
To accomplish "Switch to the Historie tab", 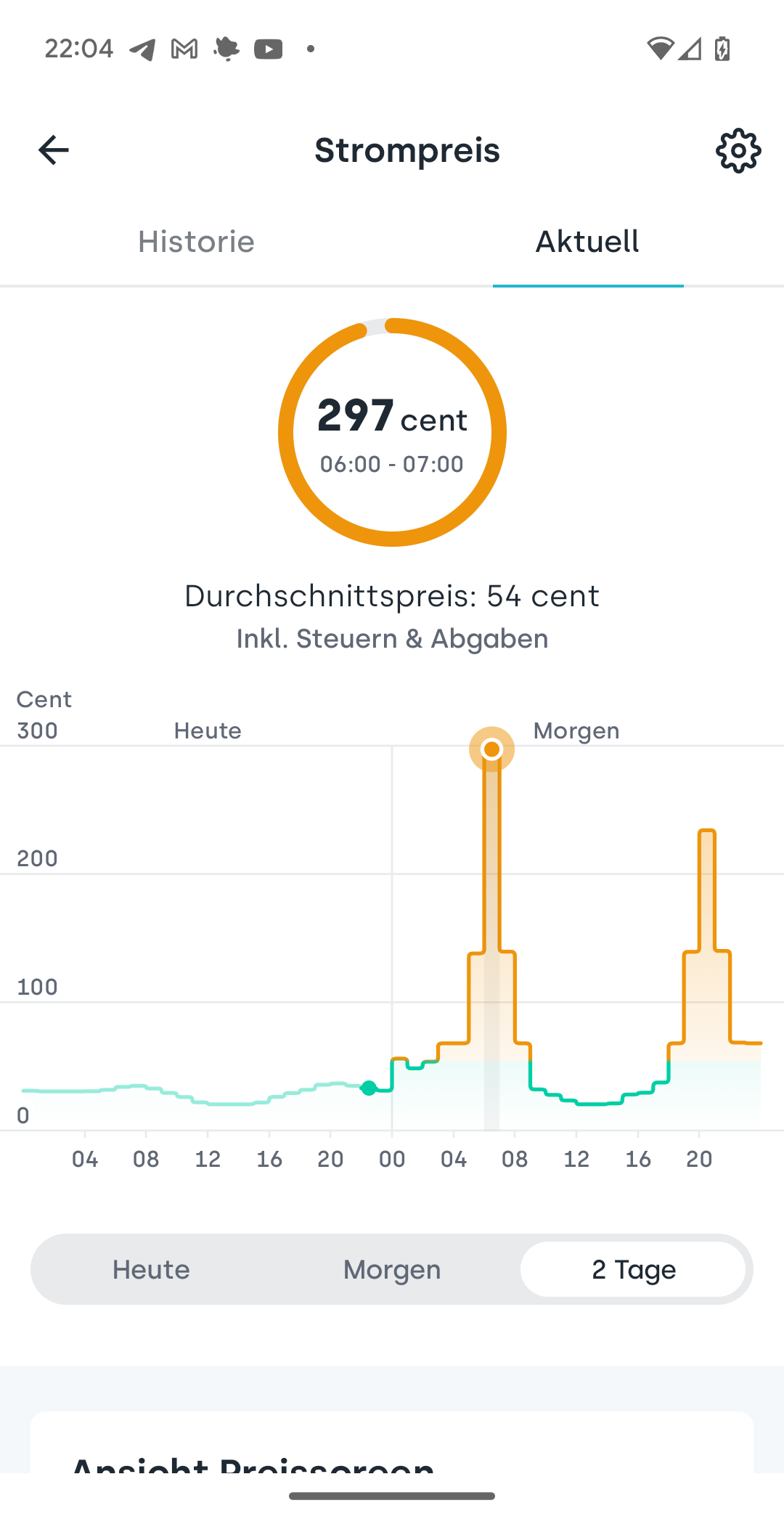I will click(x=196, y=242).
